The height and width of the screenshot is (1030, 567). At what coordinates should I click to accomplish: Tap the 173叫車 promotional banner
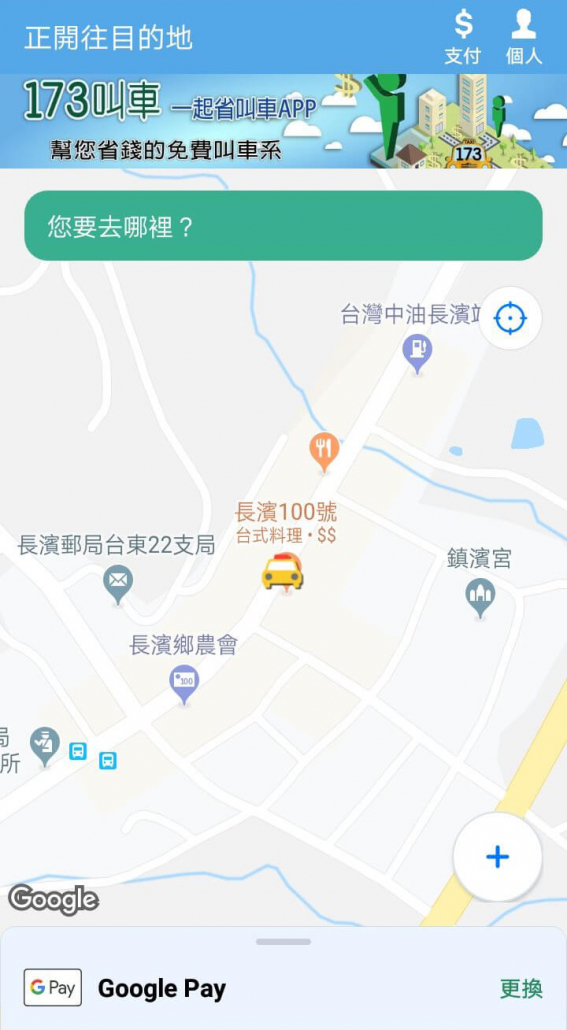(x=283, y=121)
